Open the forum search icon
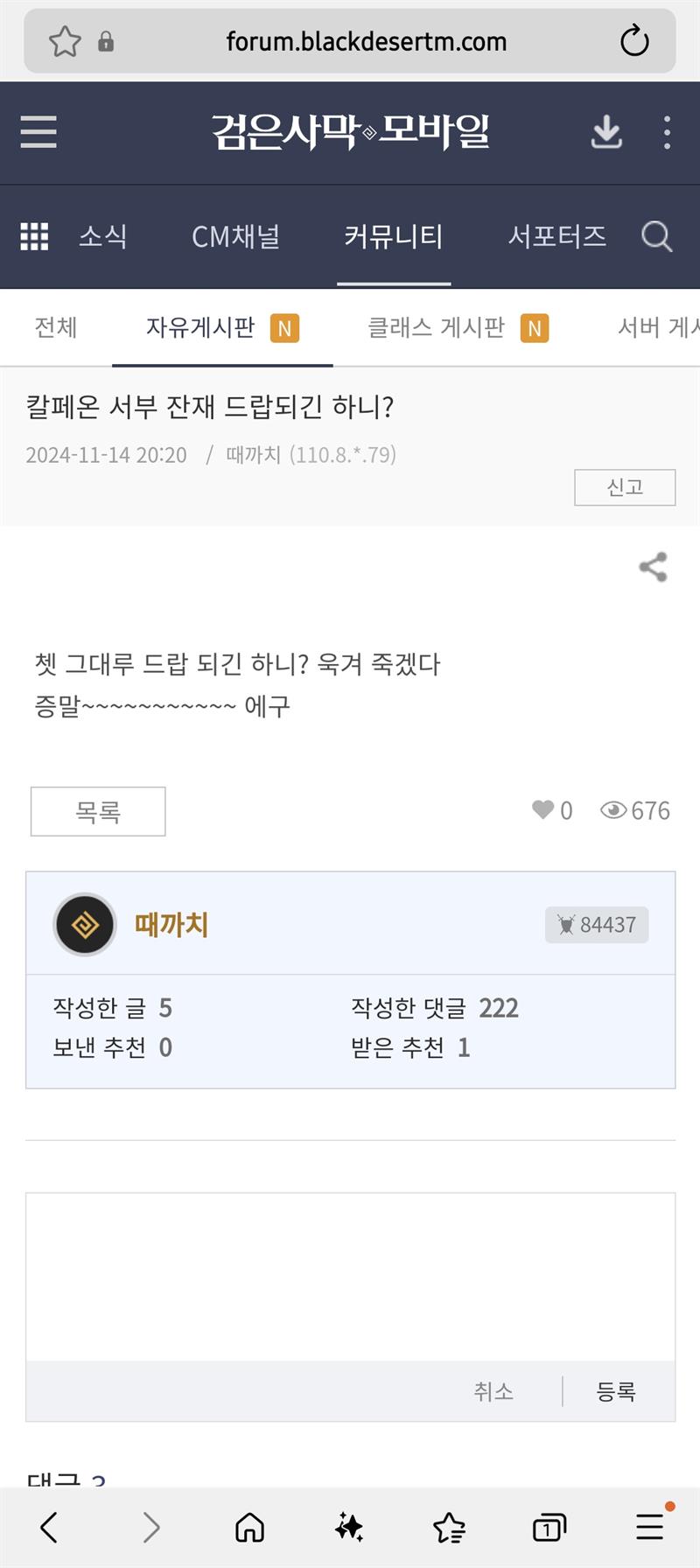The image size is (700, 1568). point(656,236)
